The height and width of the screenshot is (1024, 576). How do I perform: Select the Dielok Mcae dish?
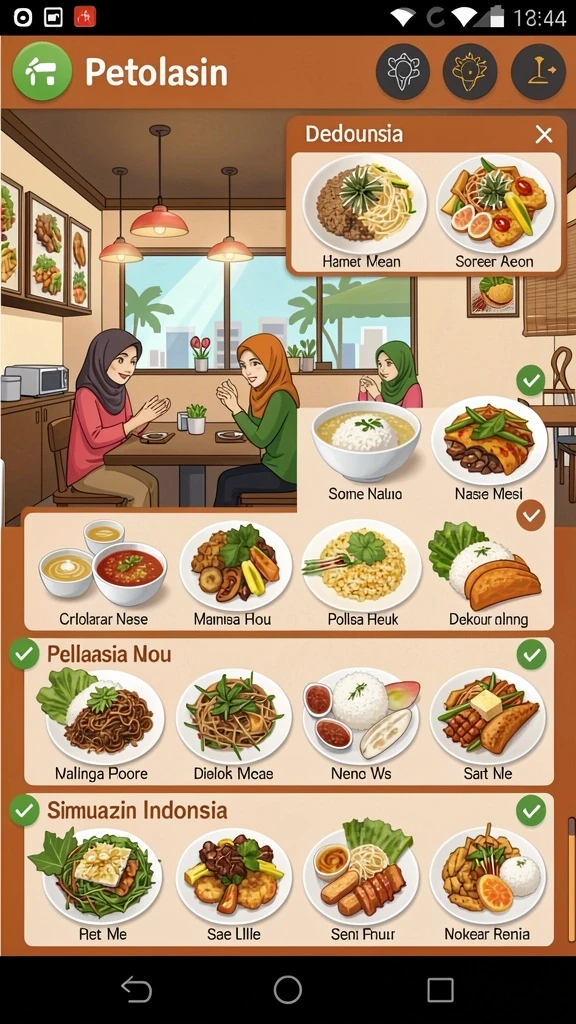[x=233, y=724]
